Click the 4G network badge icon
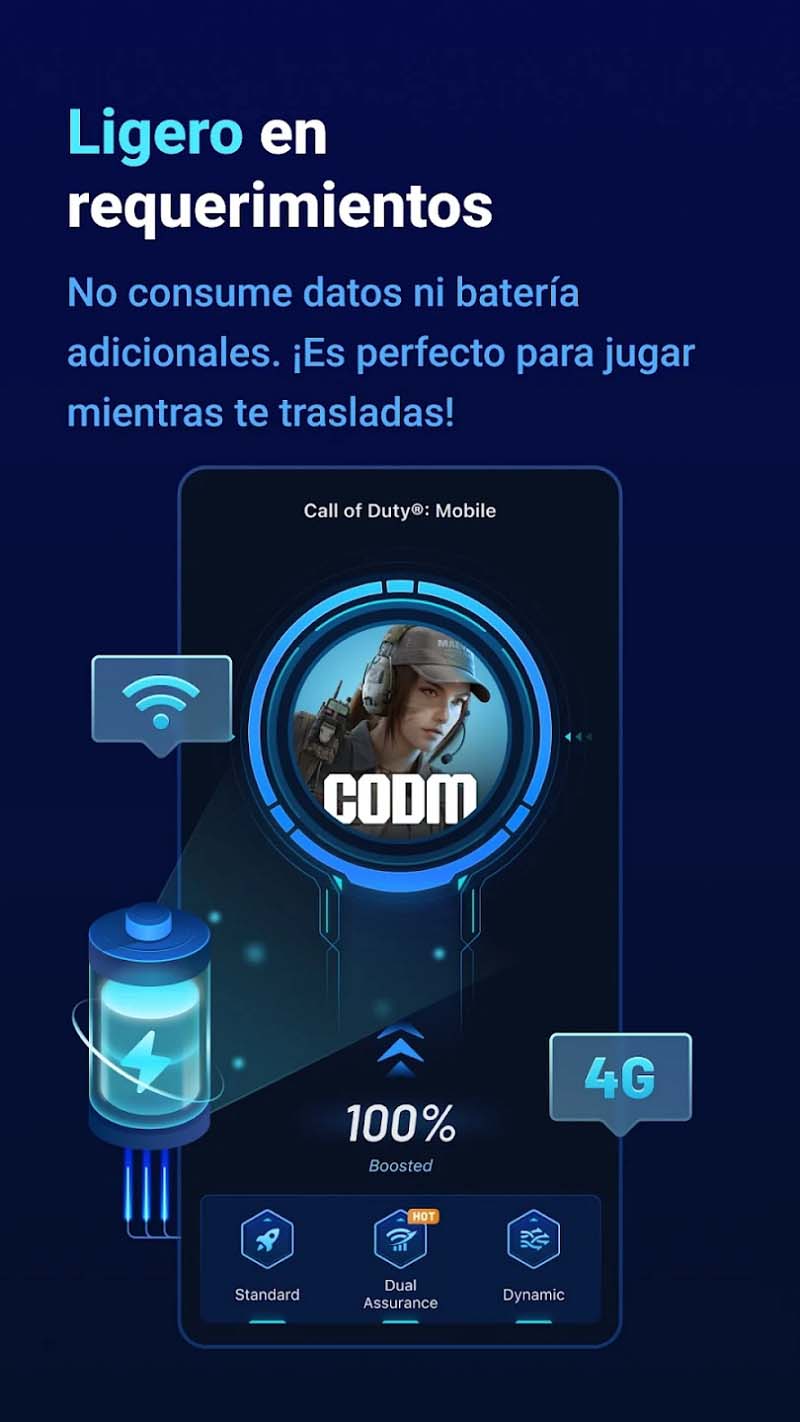Viewport: 800px width, 1422px height. point(619,1077)
